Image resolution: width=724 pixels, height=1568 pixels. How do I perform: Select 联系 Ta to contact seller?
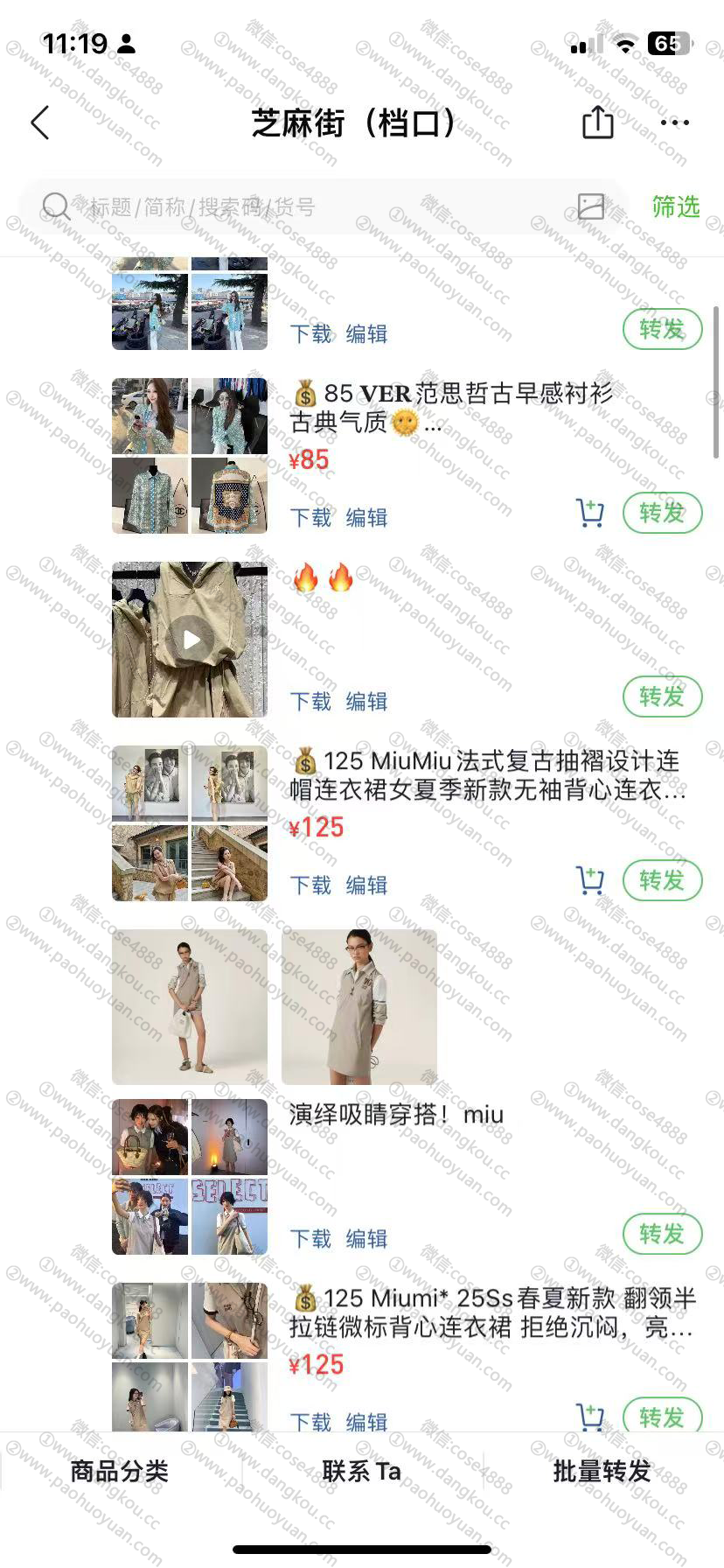click(361, 1472)
